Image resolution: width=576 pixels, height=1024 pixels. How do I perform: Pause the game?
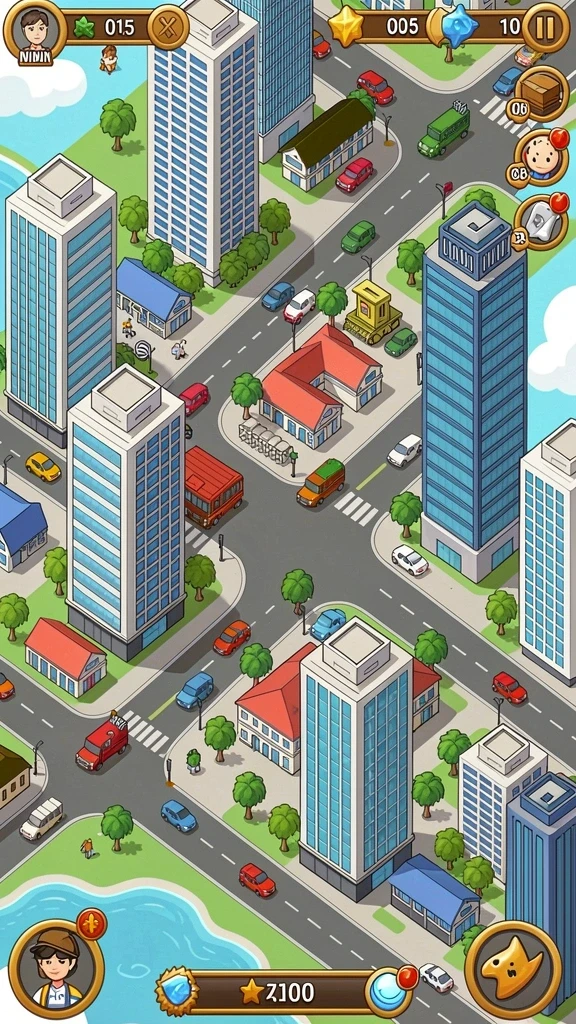tap(545, 27)
